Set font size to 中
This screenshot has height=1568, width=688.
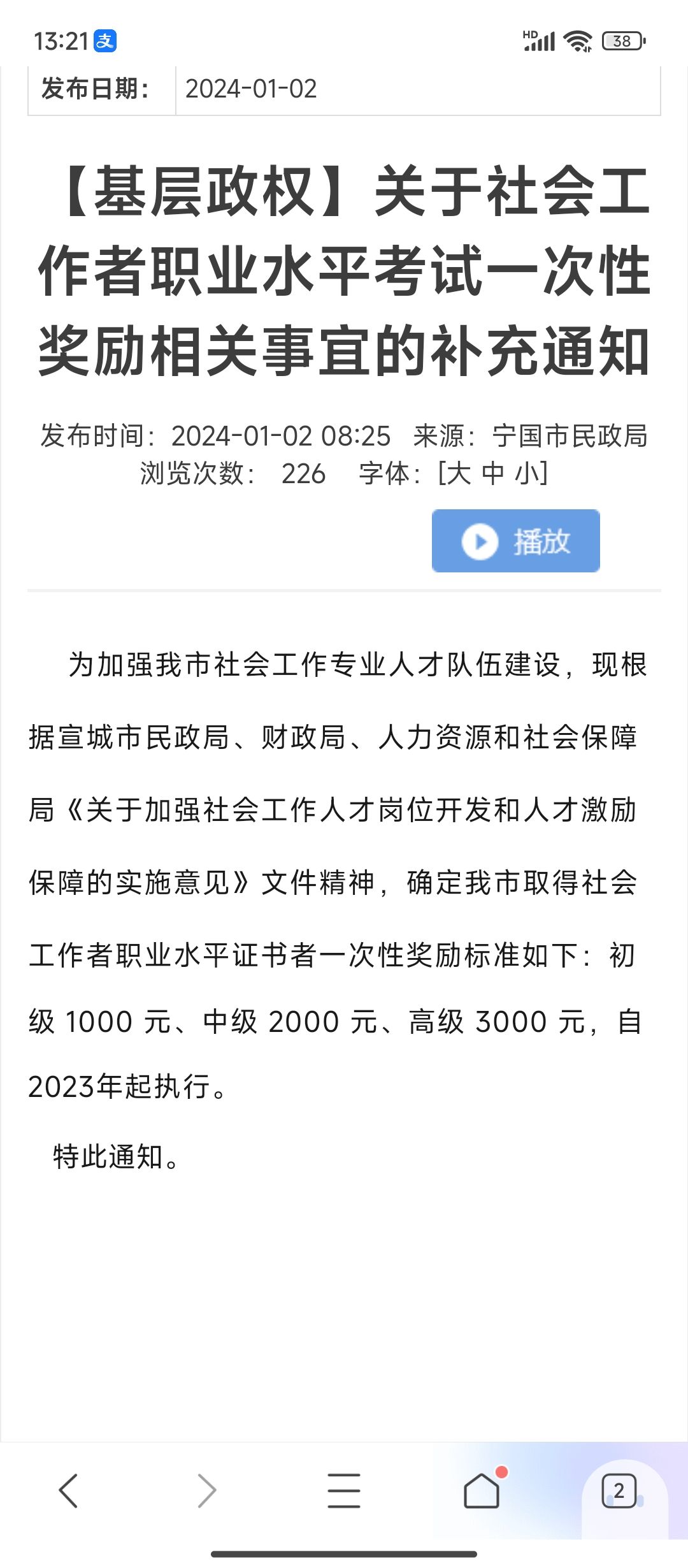tap(493, 474)
